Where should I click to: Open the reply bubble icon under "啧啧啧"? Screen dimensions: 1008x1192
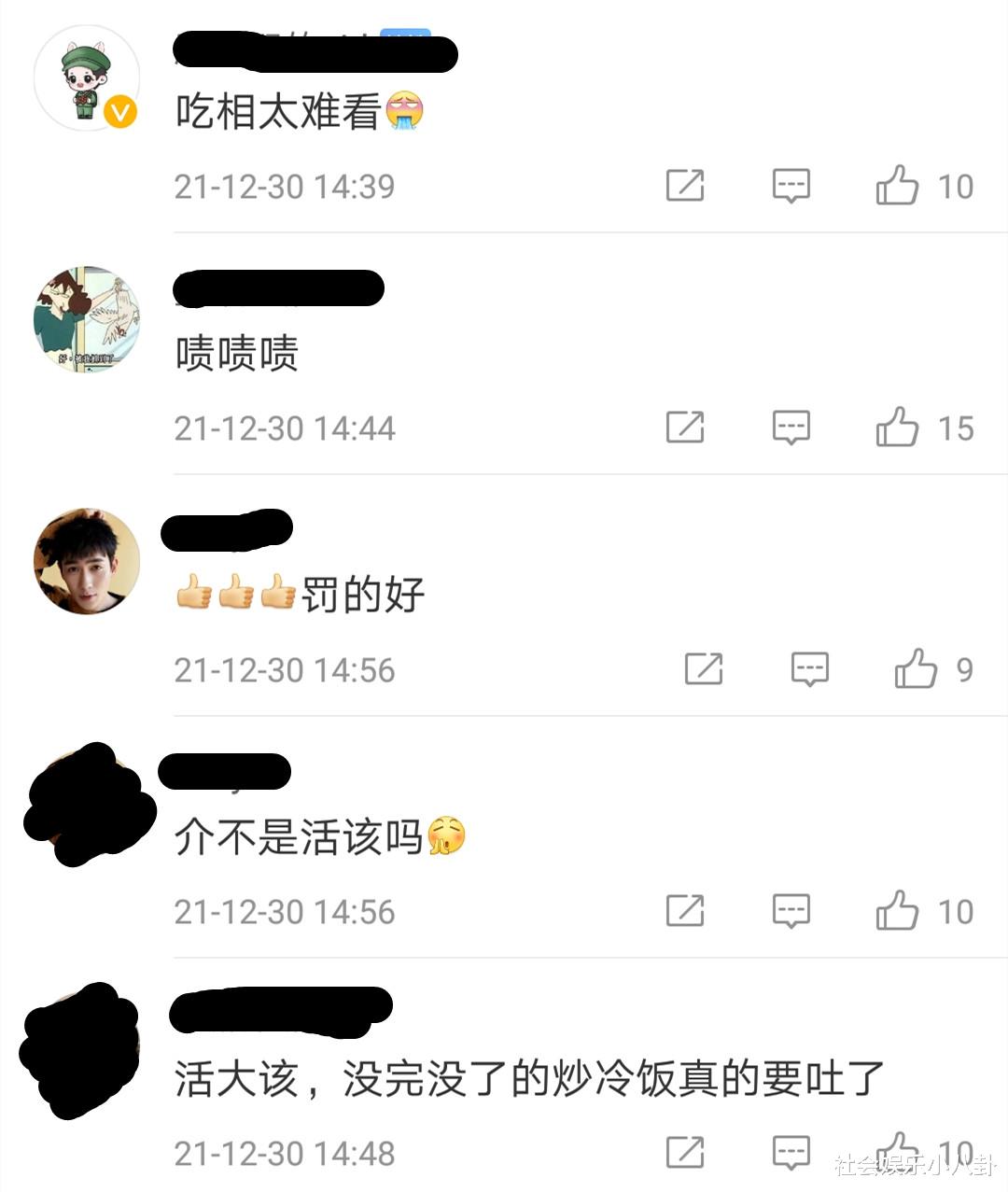[791, 428]
